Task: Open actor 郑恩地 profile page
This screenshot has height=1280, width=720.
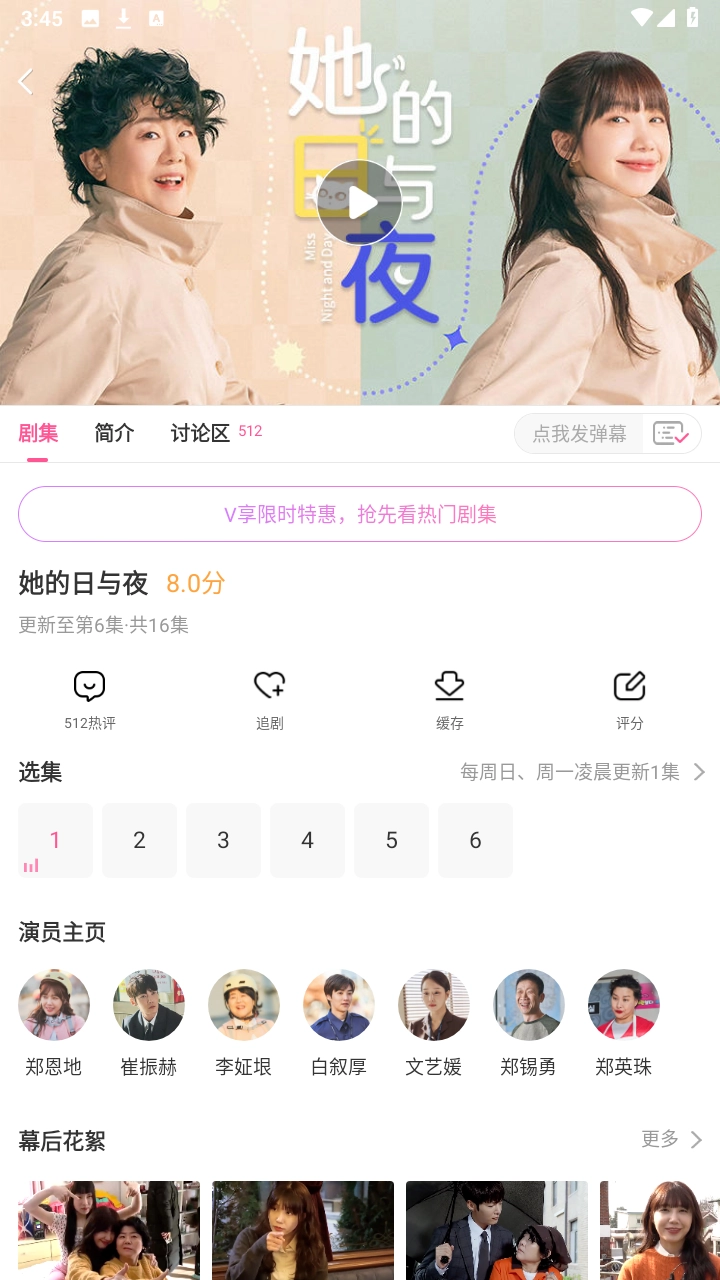Action: point(54,1005)
